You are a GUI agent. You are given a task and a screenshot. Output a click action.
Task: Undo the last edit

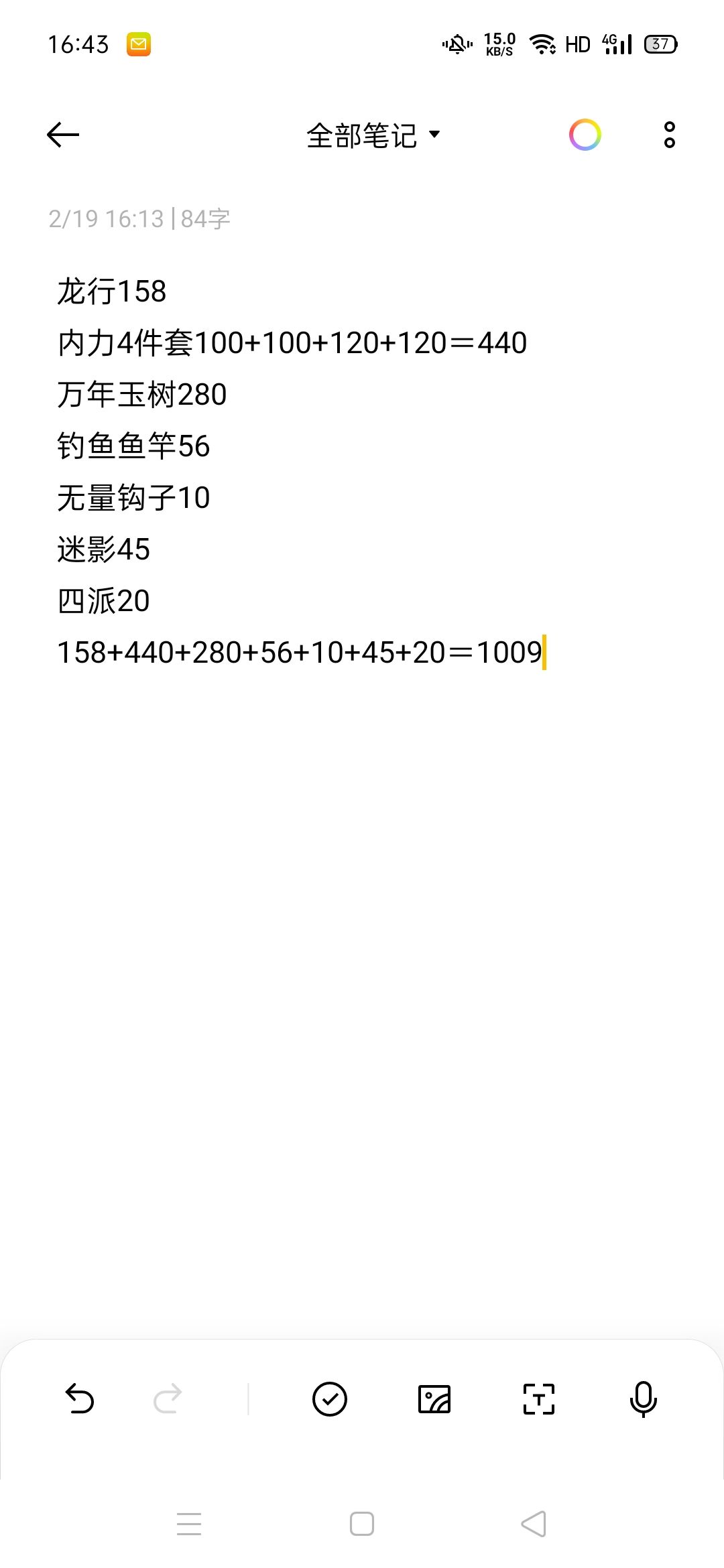80,1399
